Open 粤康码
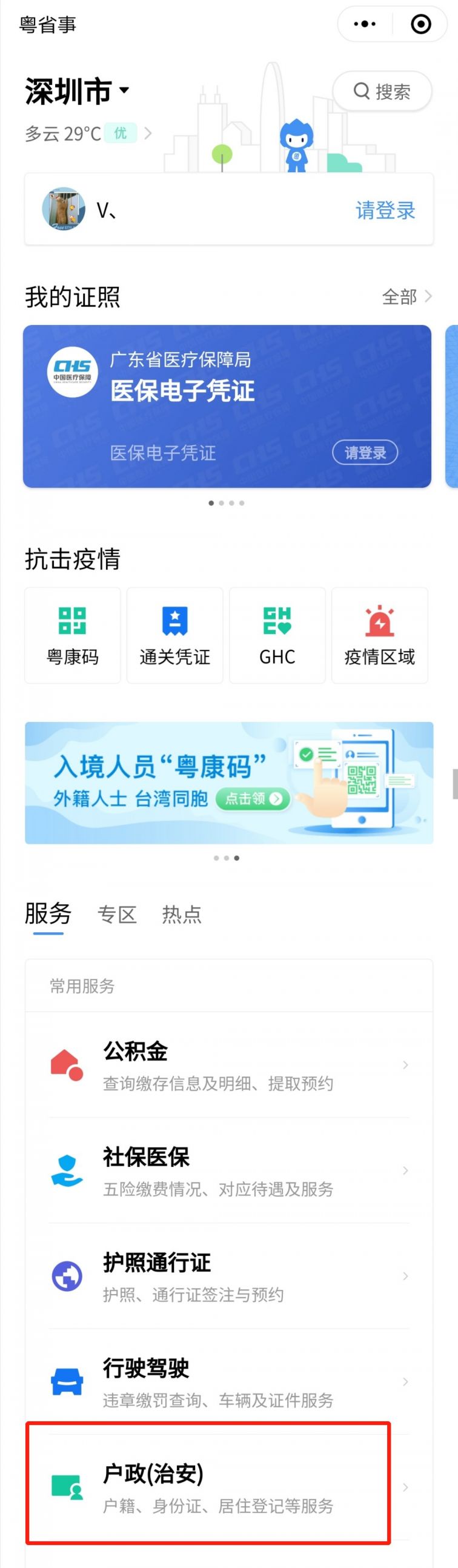 click(x=72, y=635)
